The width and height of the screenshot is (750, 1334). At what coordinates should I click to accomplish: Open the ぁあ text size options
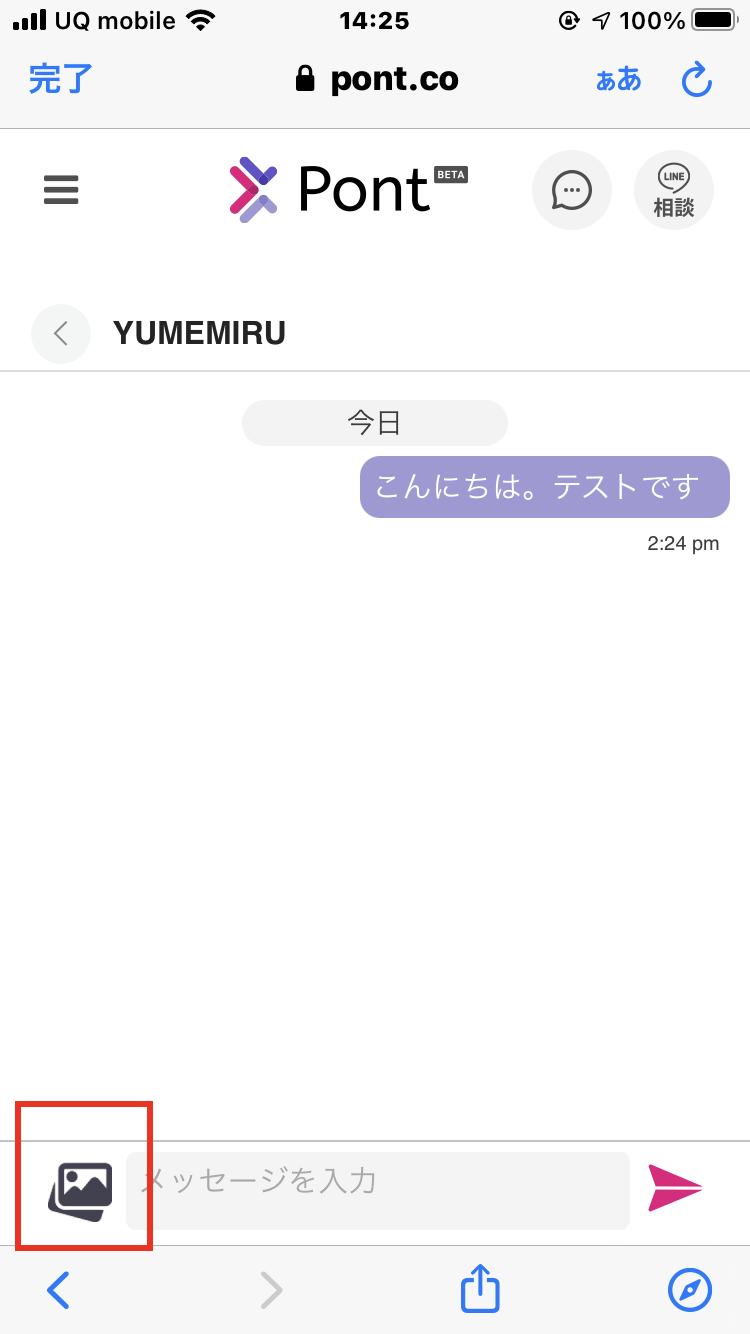pos(618,80)
